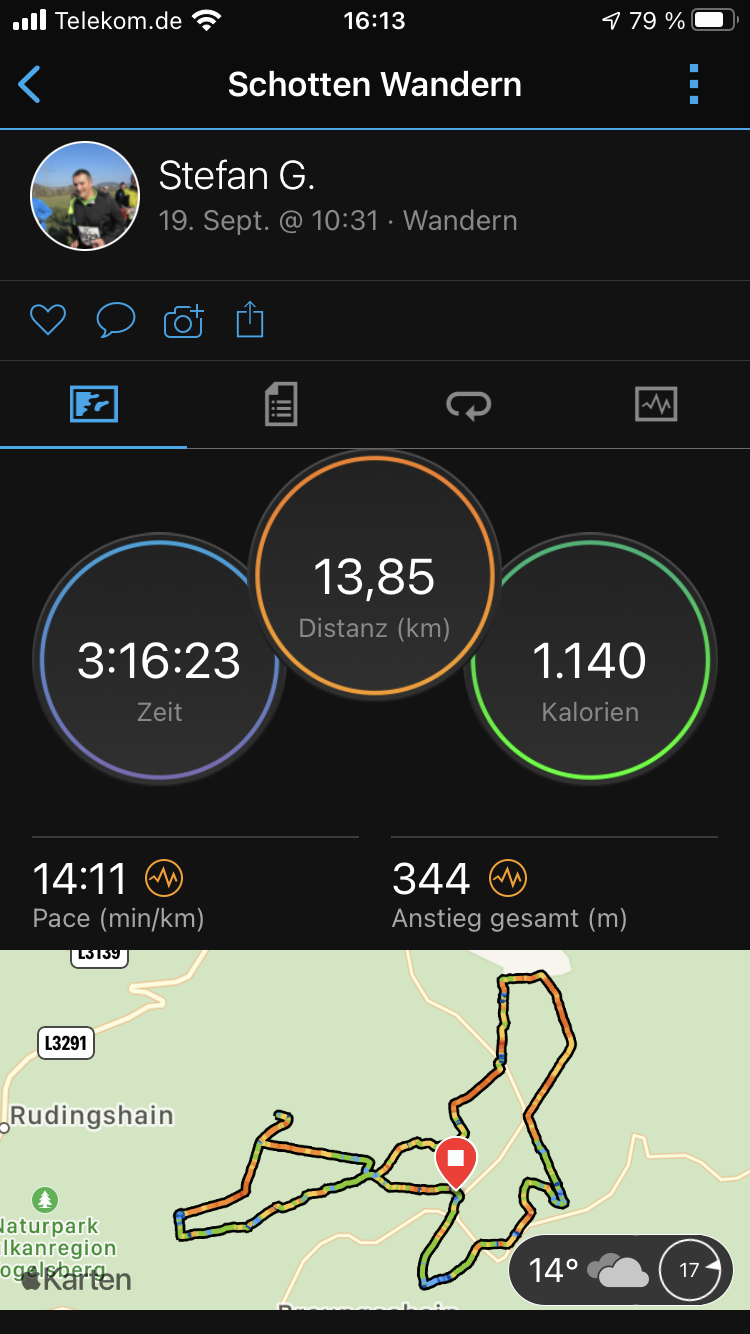The width and height of the screenshot is (750, 1334).
Task: Add a photo to the activity
Action: (x=183, y=321)
